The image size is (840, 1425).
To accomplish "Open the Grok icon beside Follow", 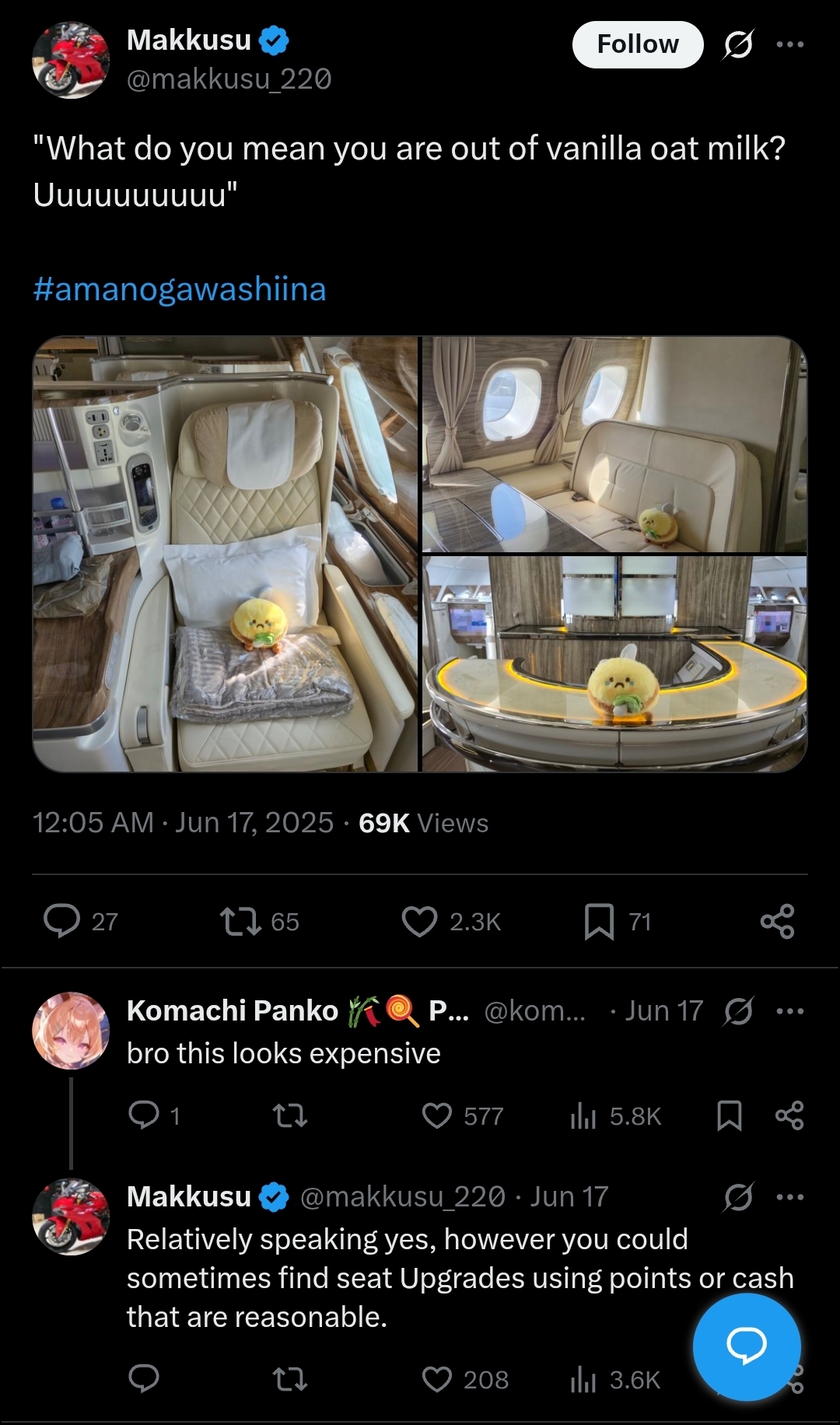I will pos(737,44).
